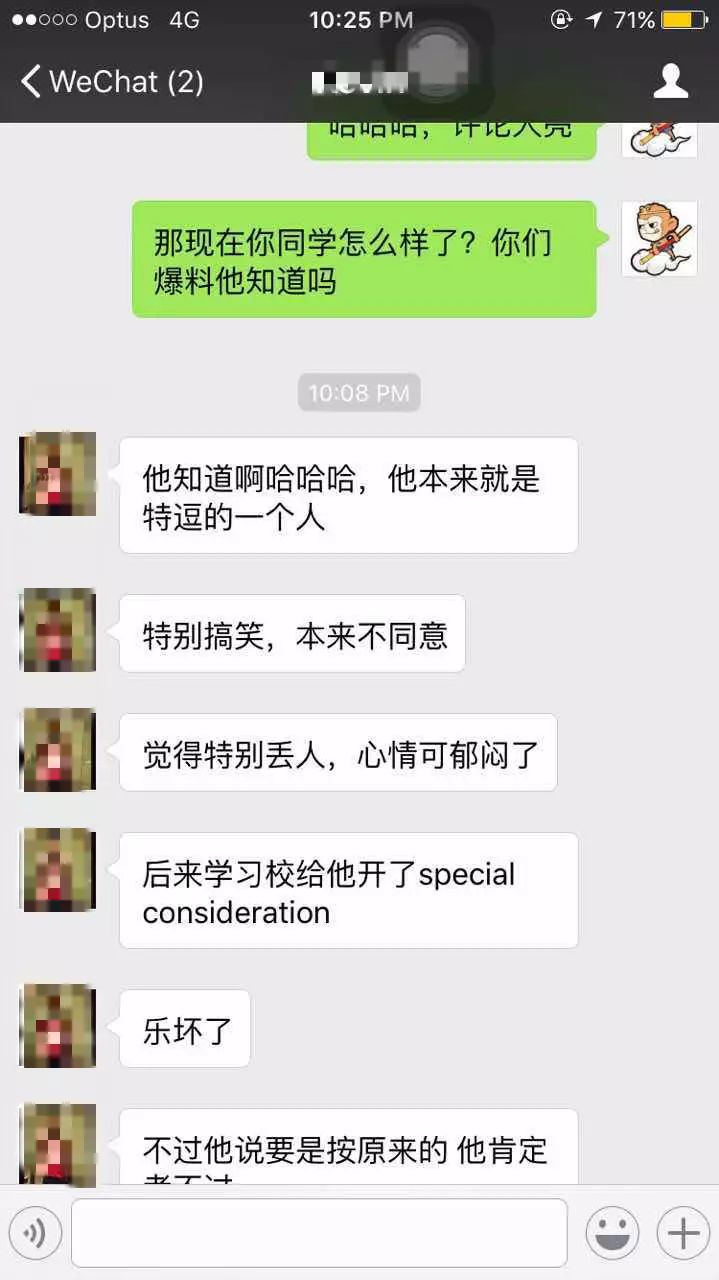Image resolution: width=719 pixels, height=1280 pixels.
Task: Switch to voice message input
Action: (x=35, y=1233)
